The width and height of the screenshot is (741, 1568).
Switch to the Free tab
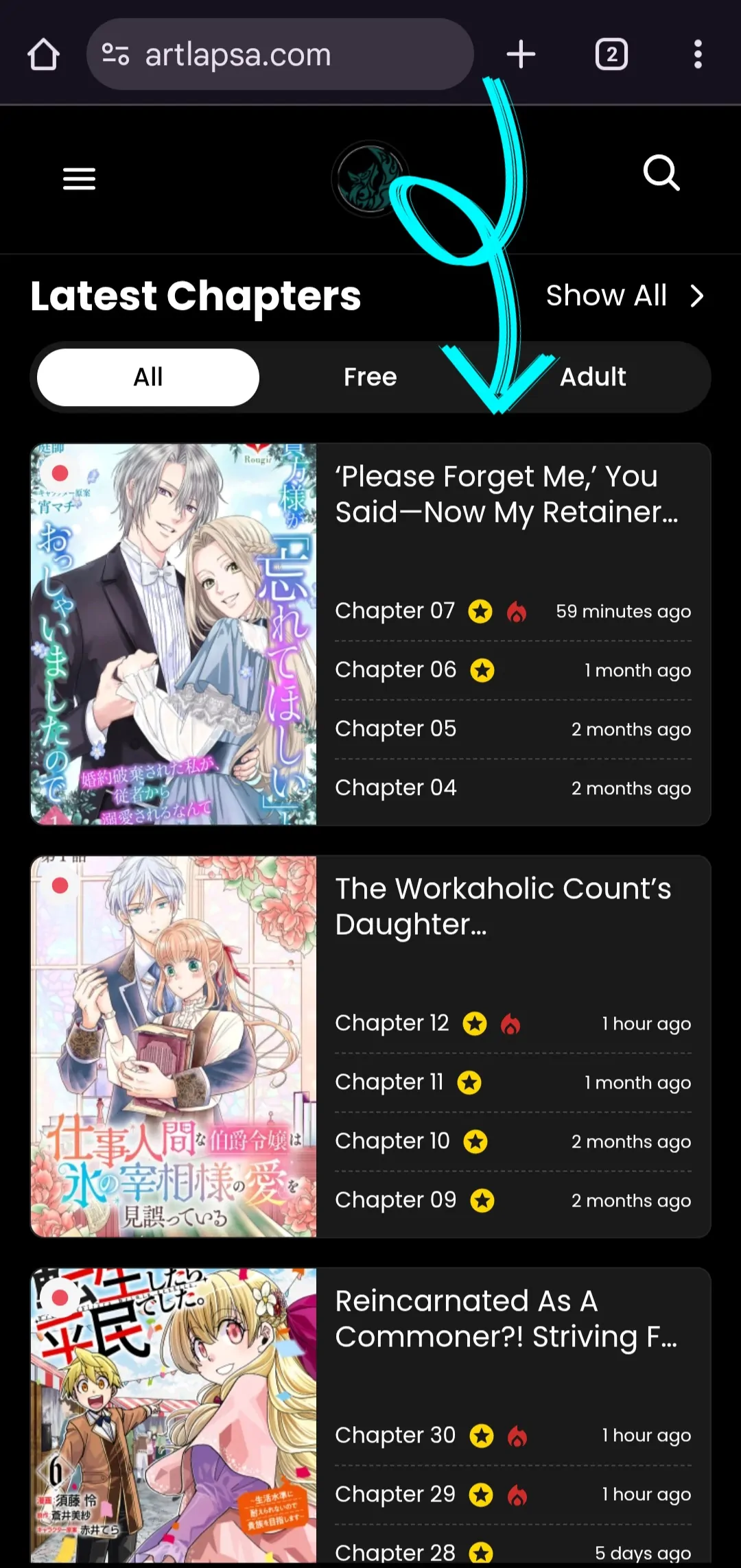click(370, 377)
